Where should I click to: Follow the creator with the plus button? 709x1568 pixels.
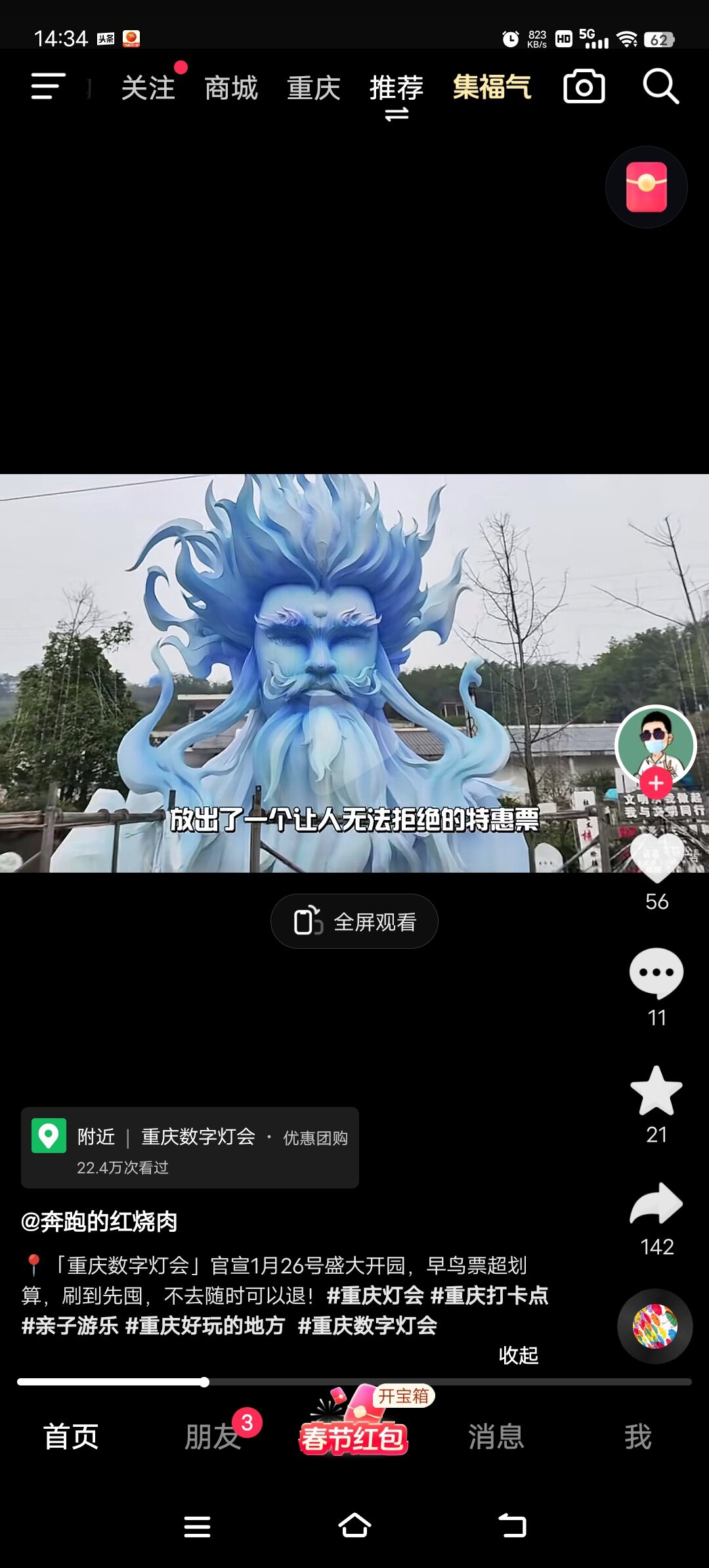(x=656, y=783)
